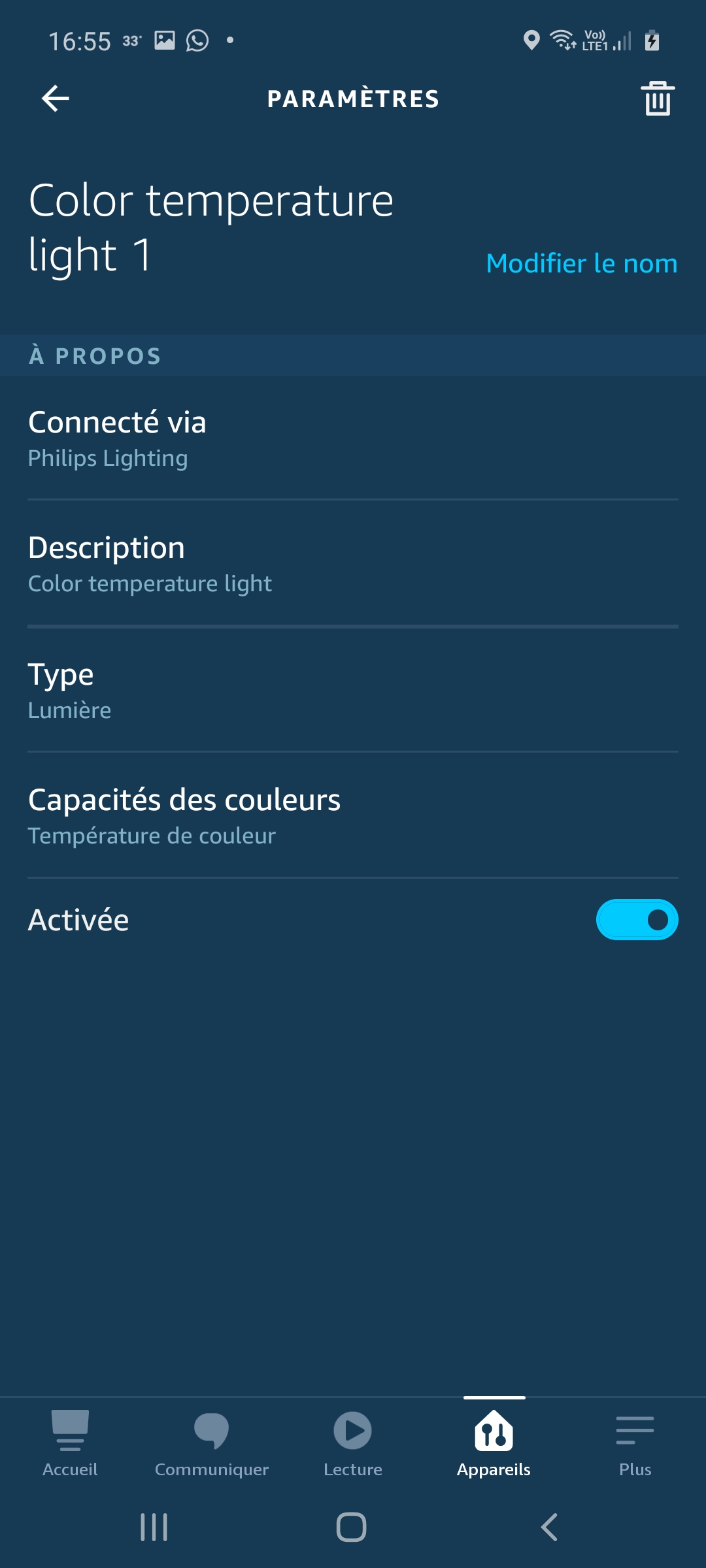Tap the system home button

[352, 1527]
